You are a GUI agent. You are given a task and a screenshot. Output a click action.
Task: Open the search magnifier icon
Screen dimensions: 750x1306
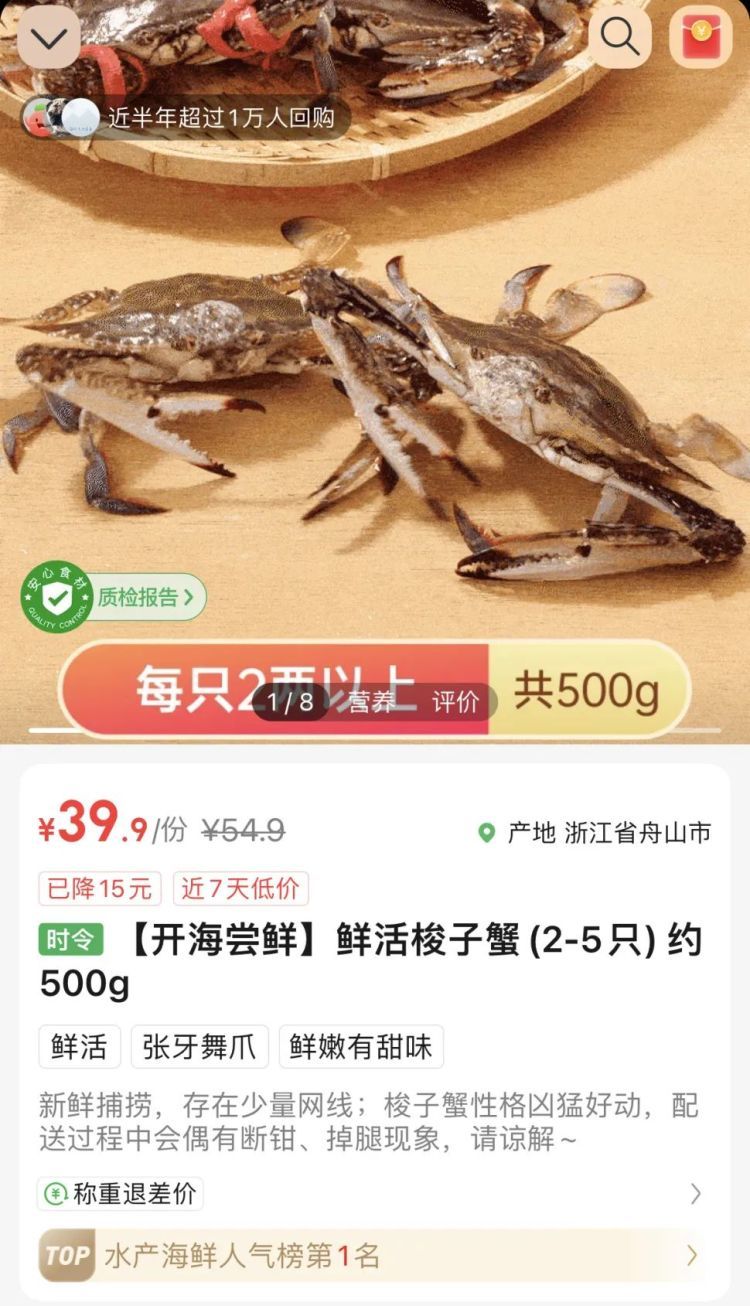(x=619, y=37)
